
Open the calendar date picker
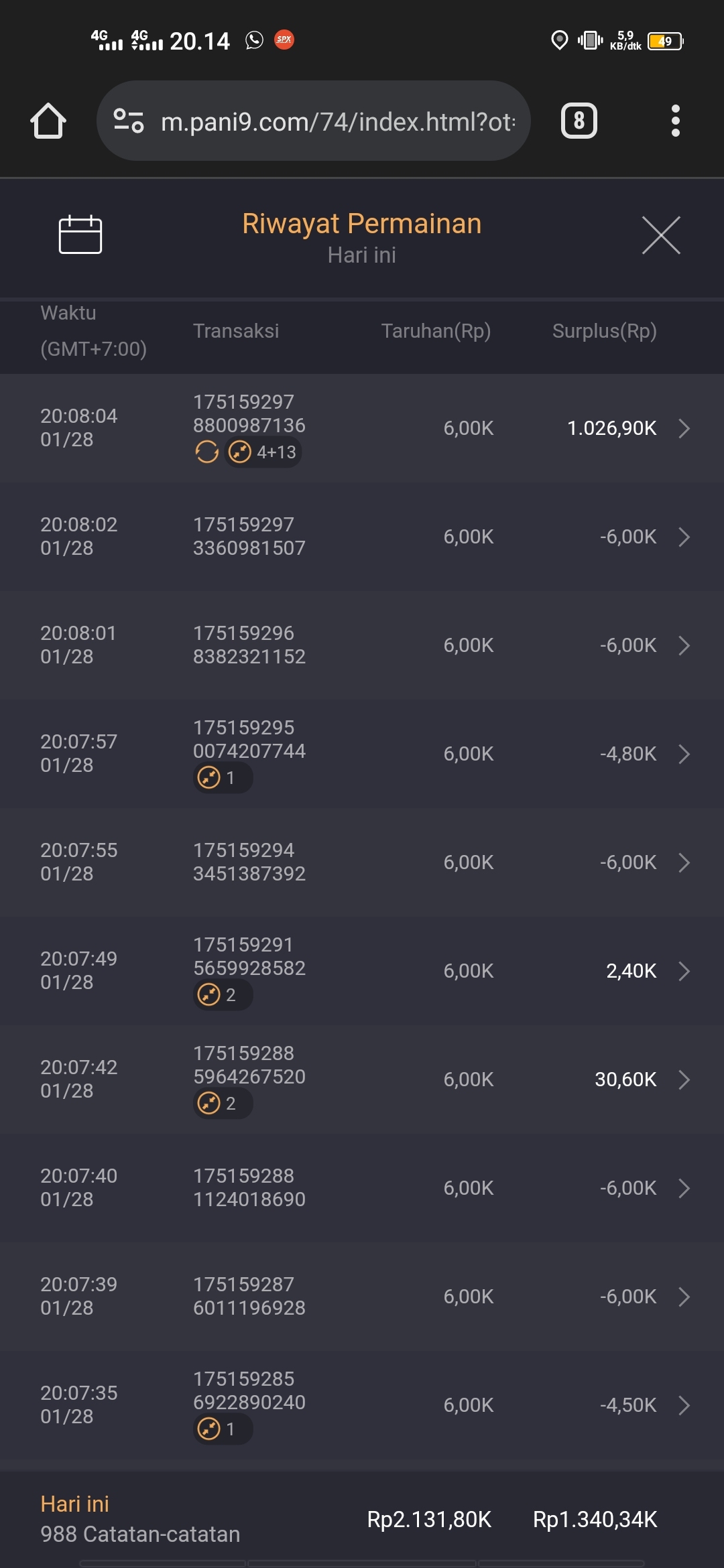point(80,235)
